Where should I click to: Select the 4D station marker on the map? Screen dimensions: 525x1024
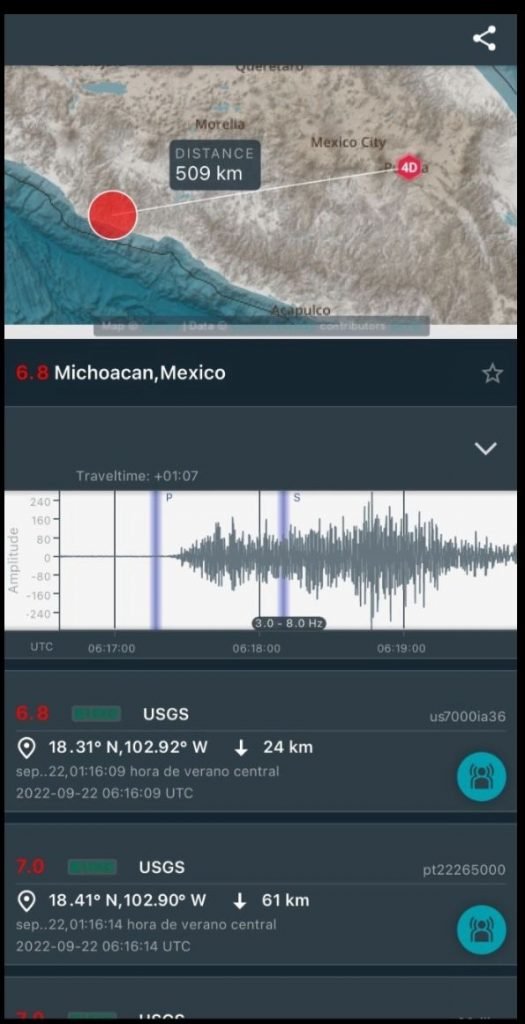point(409,167)
